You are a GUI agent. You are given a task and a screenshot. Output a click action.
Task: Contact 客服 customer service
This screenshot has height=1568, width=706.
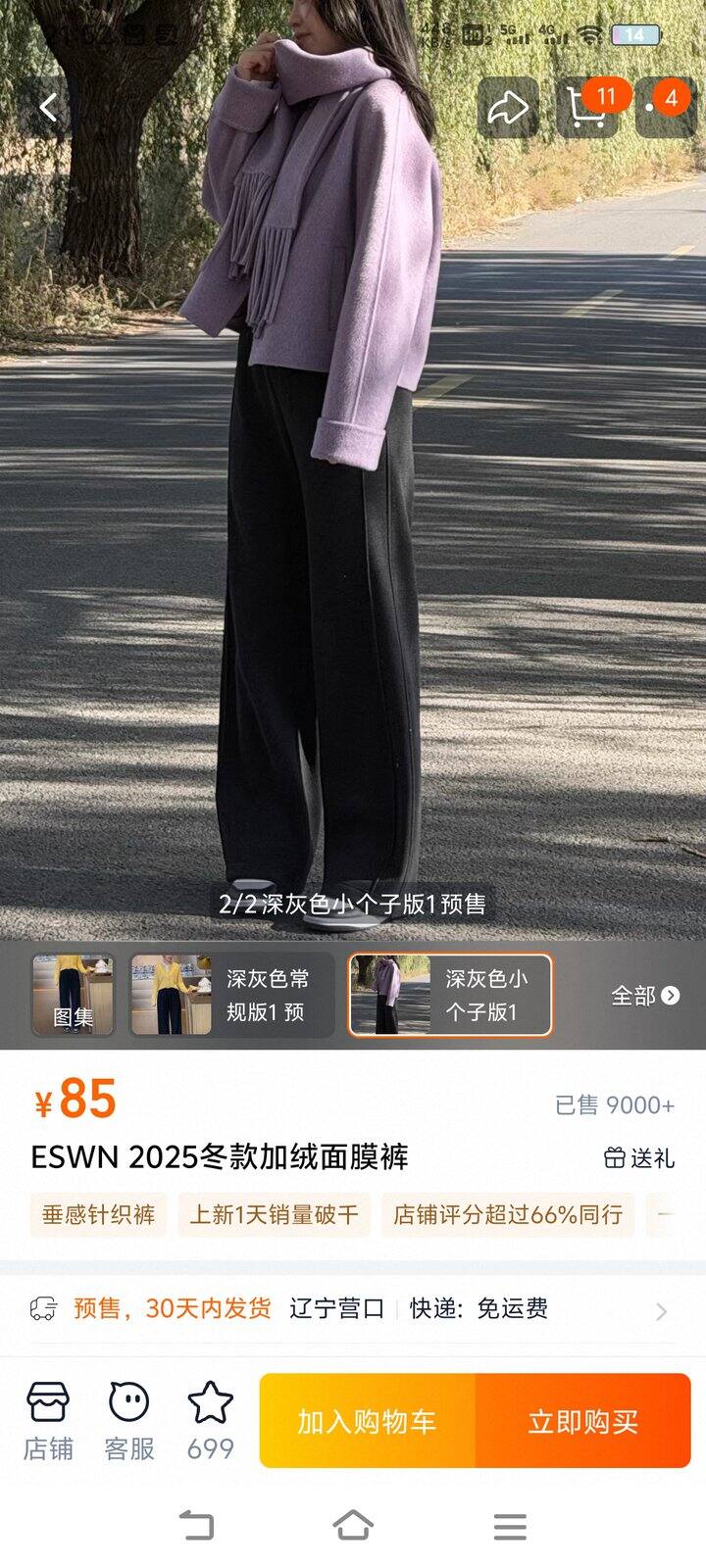pos(129,1421)
